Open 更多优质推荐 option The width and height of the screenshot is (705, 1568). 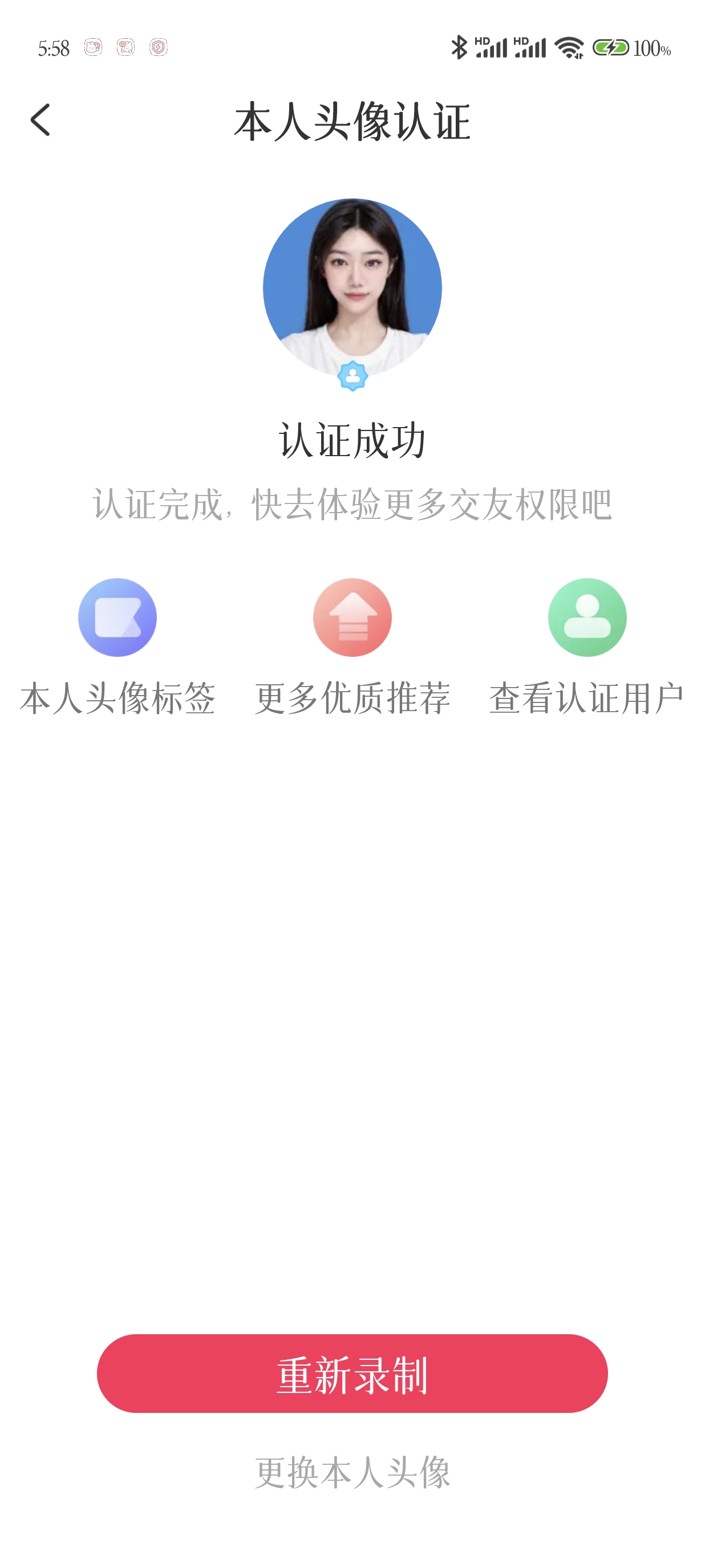point(352,647)
